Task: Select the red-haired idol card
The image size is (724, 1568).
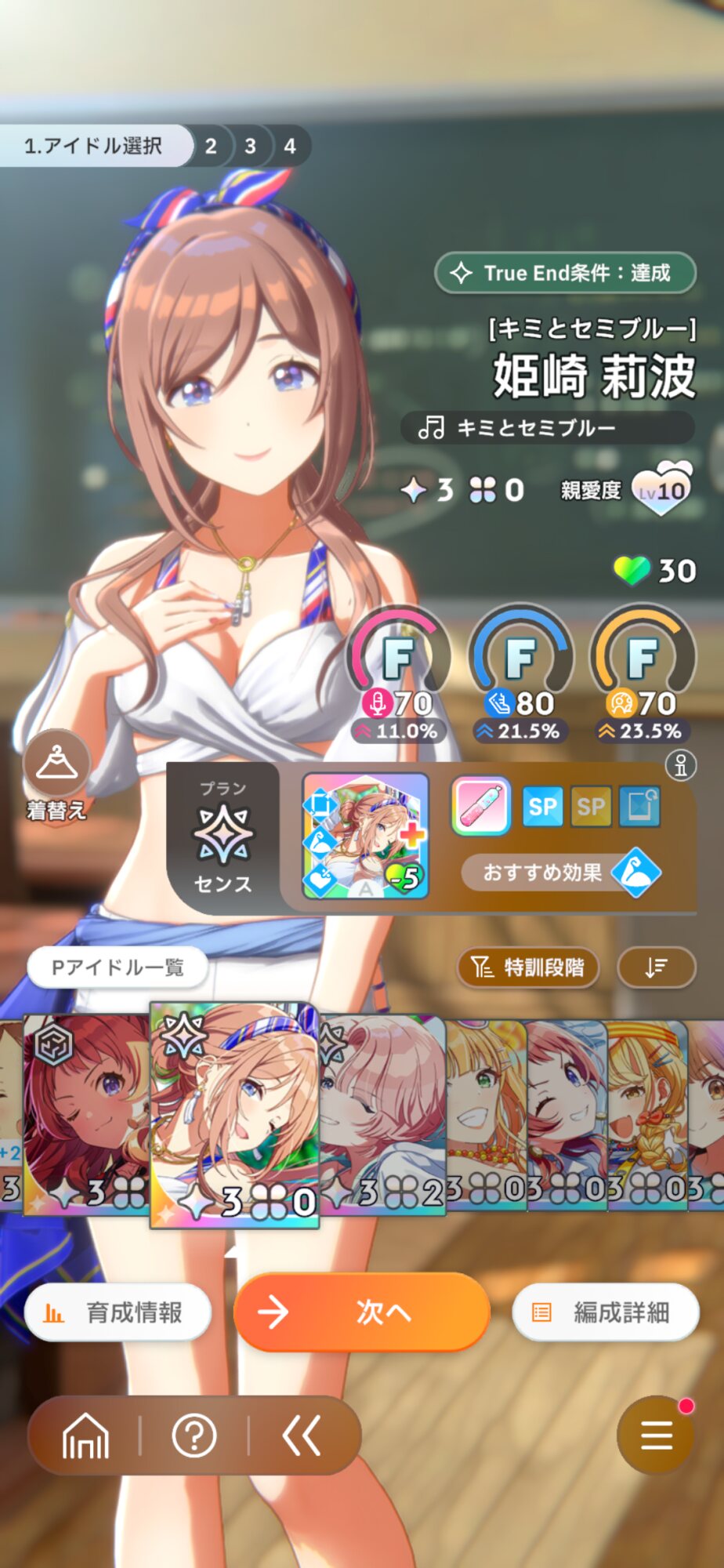Action: click(86, 1114)
